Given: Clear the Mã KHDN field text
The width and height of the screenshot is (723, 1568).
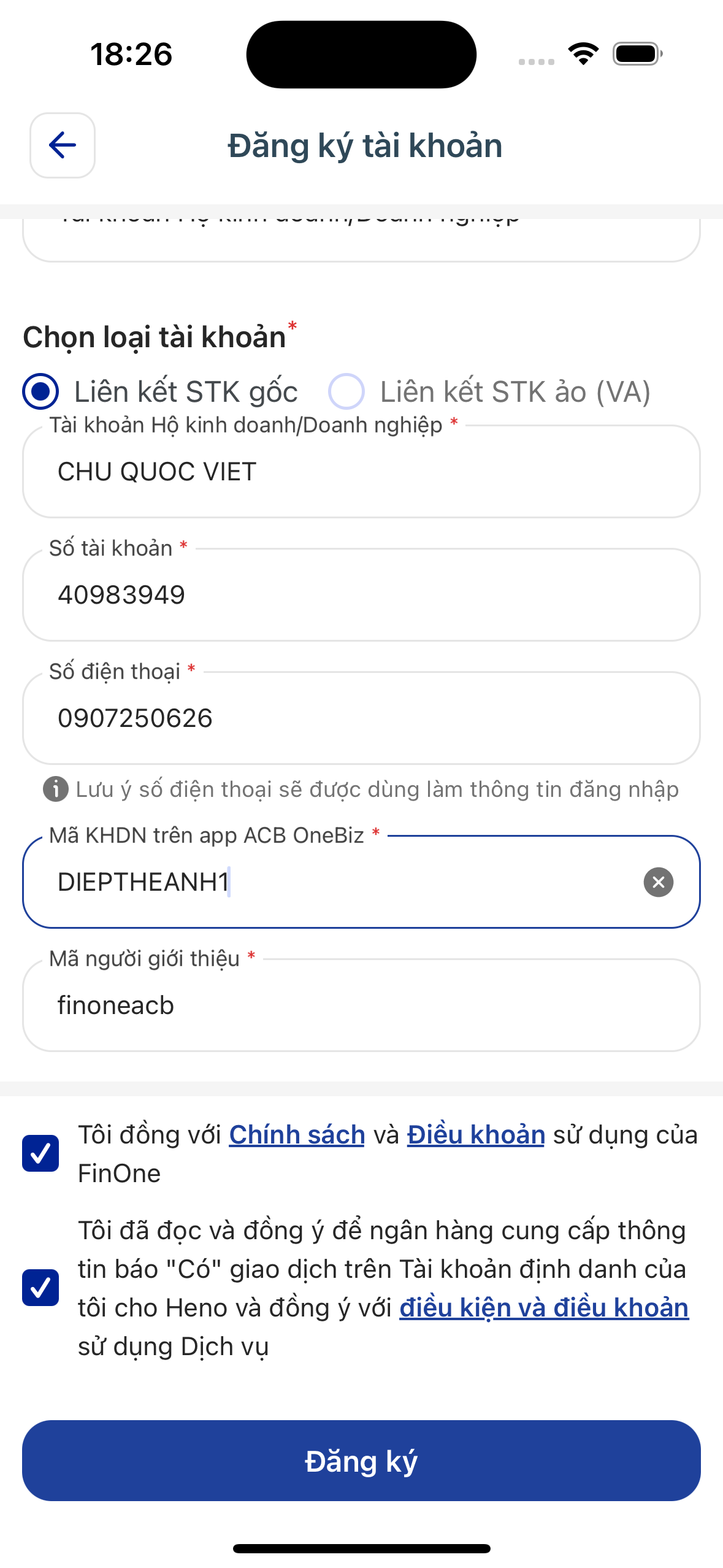Looking at the screenshot, I should point(658,882).
